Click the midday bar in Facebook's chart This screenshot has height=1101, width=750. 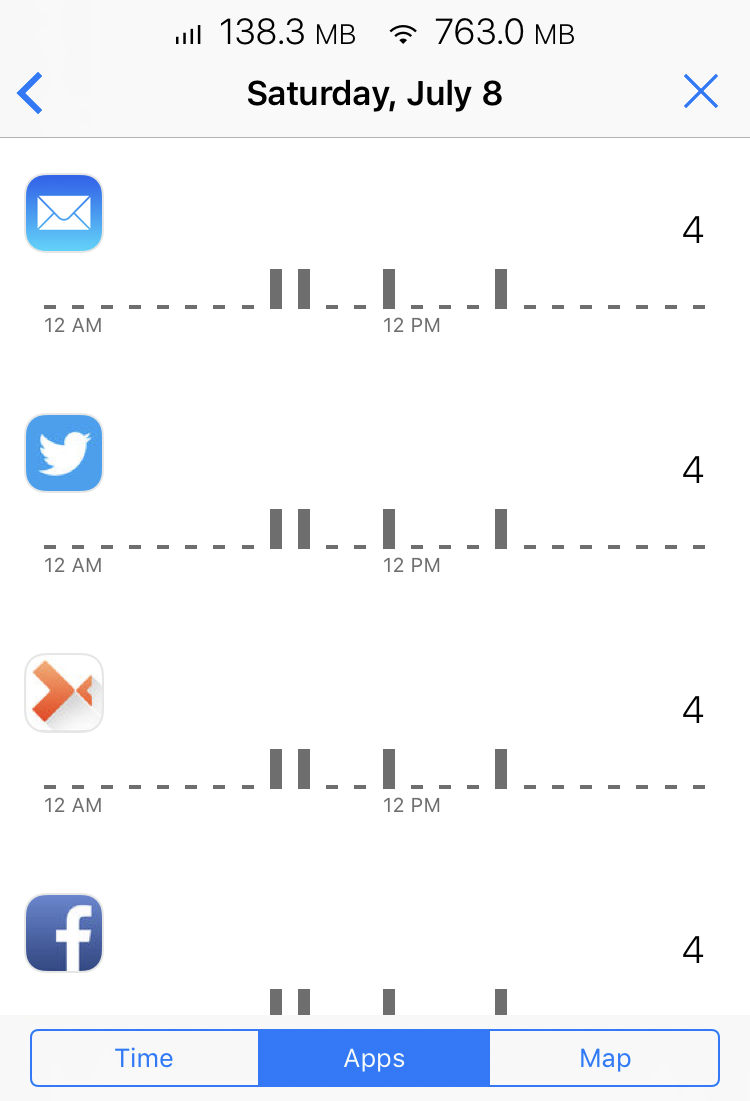(390, 1000)
